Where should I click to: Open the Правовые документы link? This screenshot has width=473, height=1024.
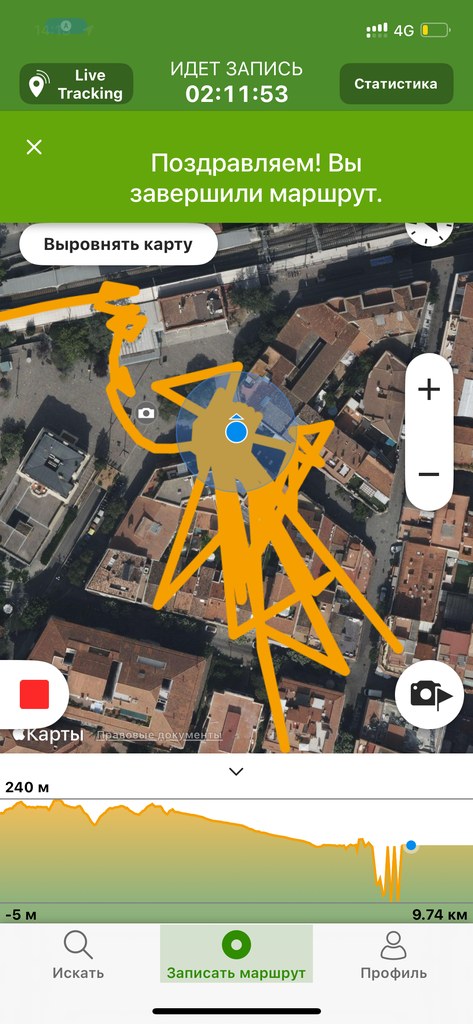click(159, 735)
